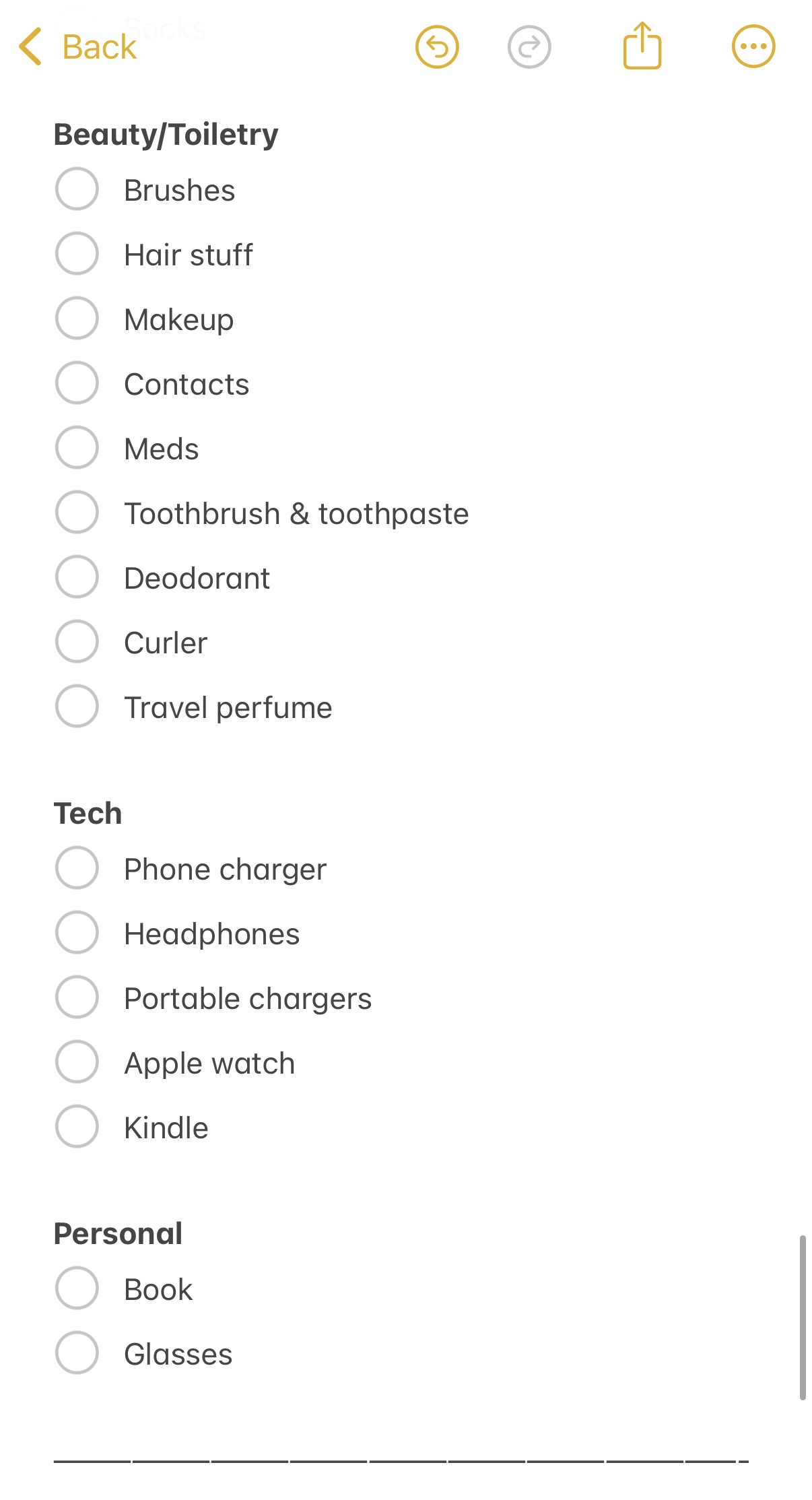
Task: Check Toothbrush & toothpaste item
Action: pyautogui.click(x=77, y=513)
